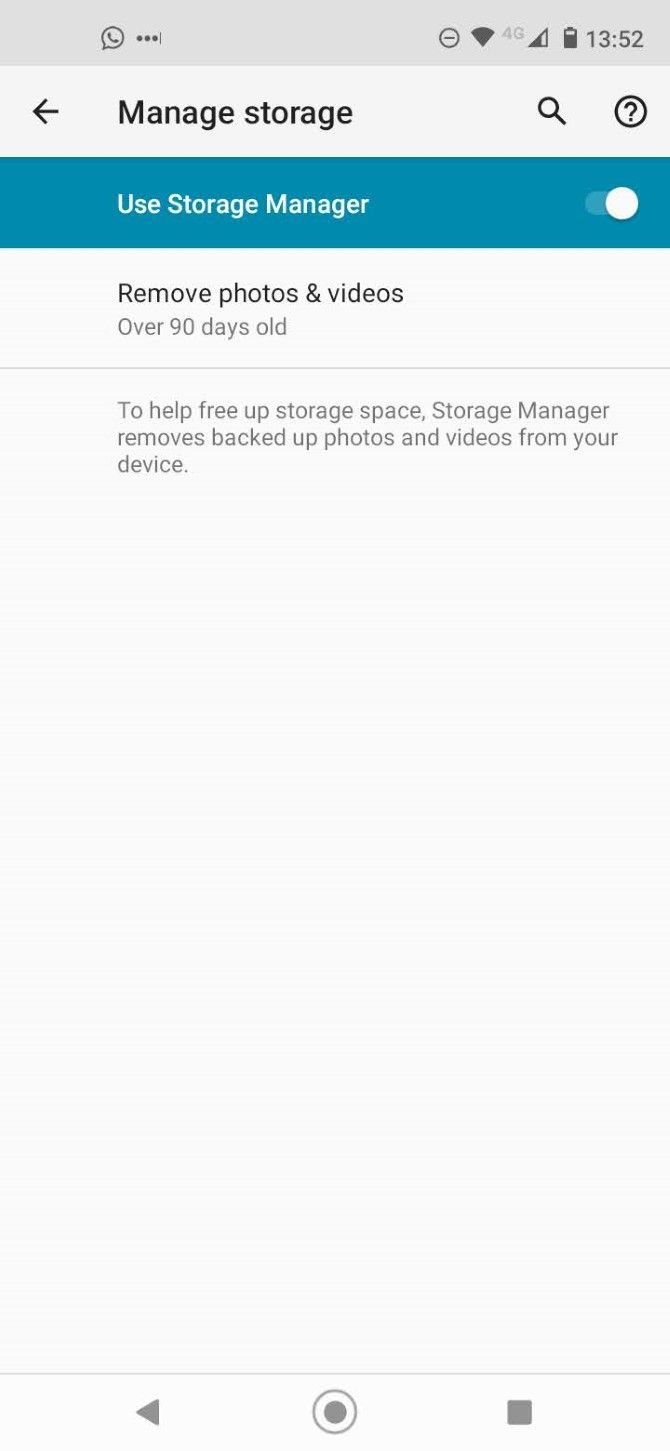Tap the system home button
Image resolution: width=670 pixels, height=1451 pixels.
click(x=335, y=1411)
